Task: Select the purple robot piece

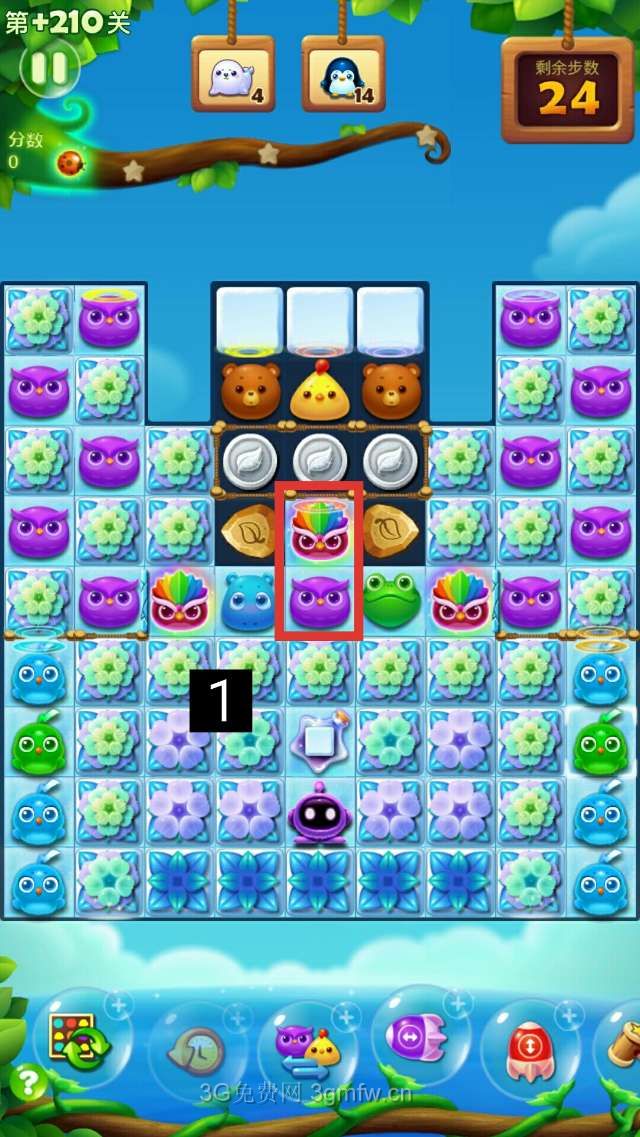Action: point(319,811)
